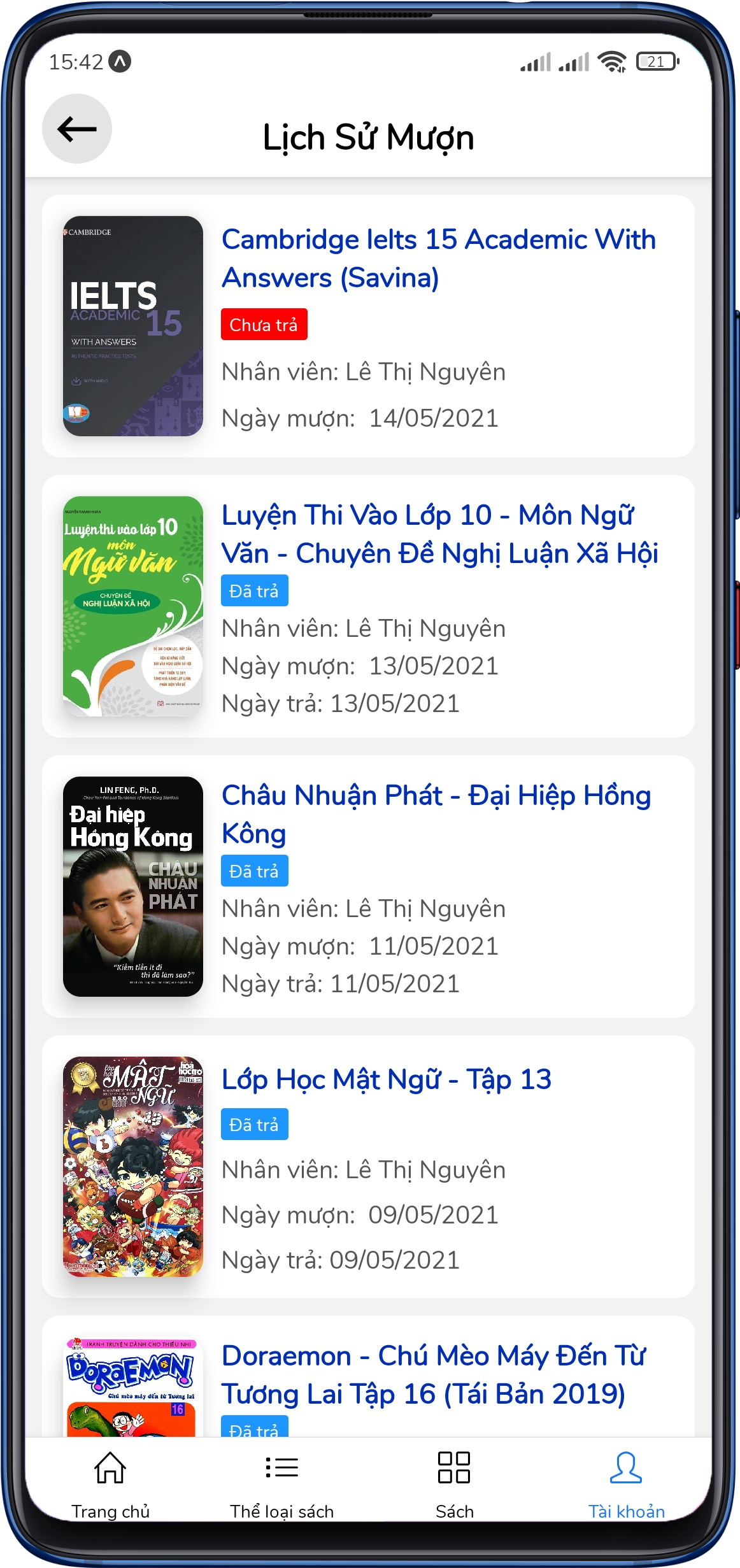The width and height of the screenshot is (740, 1568).
Task: Toggle the Chưa trả status badge
Action: [263, 325]
